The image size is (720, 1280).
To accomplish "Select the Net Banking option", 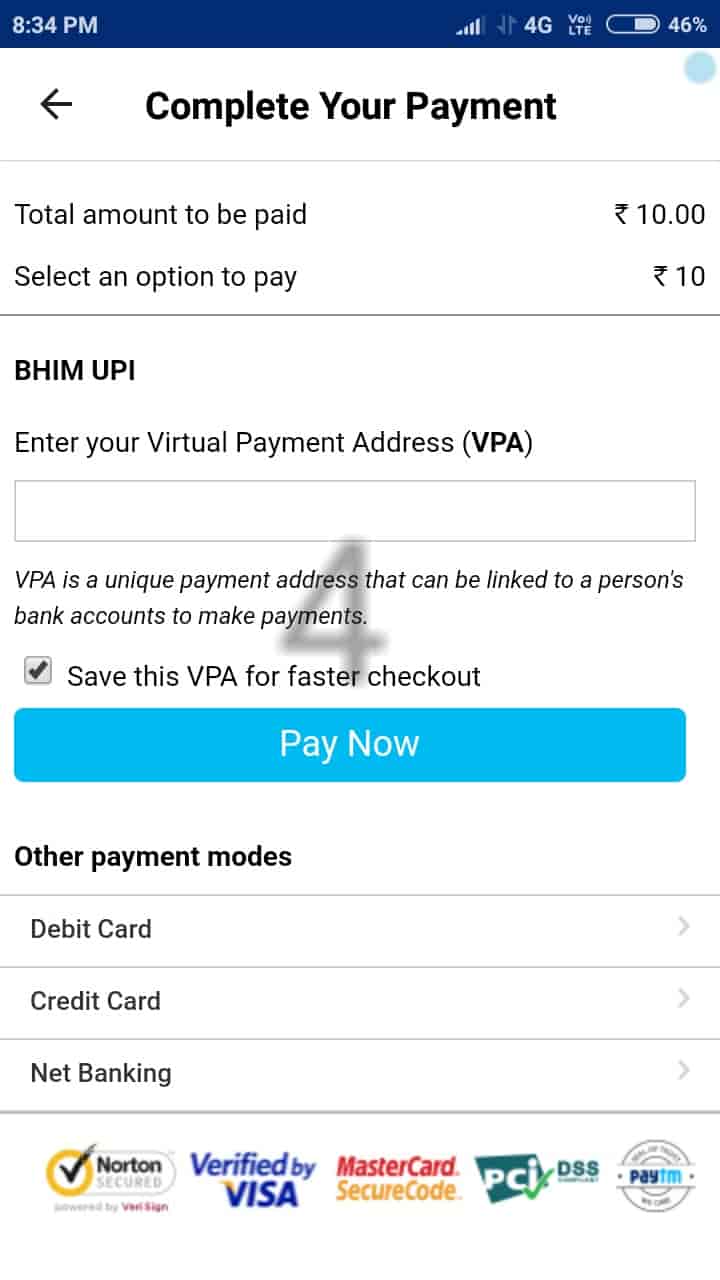I will [360, 1074].
